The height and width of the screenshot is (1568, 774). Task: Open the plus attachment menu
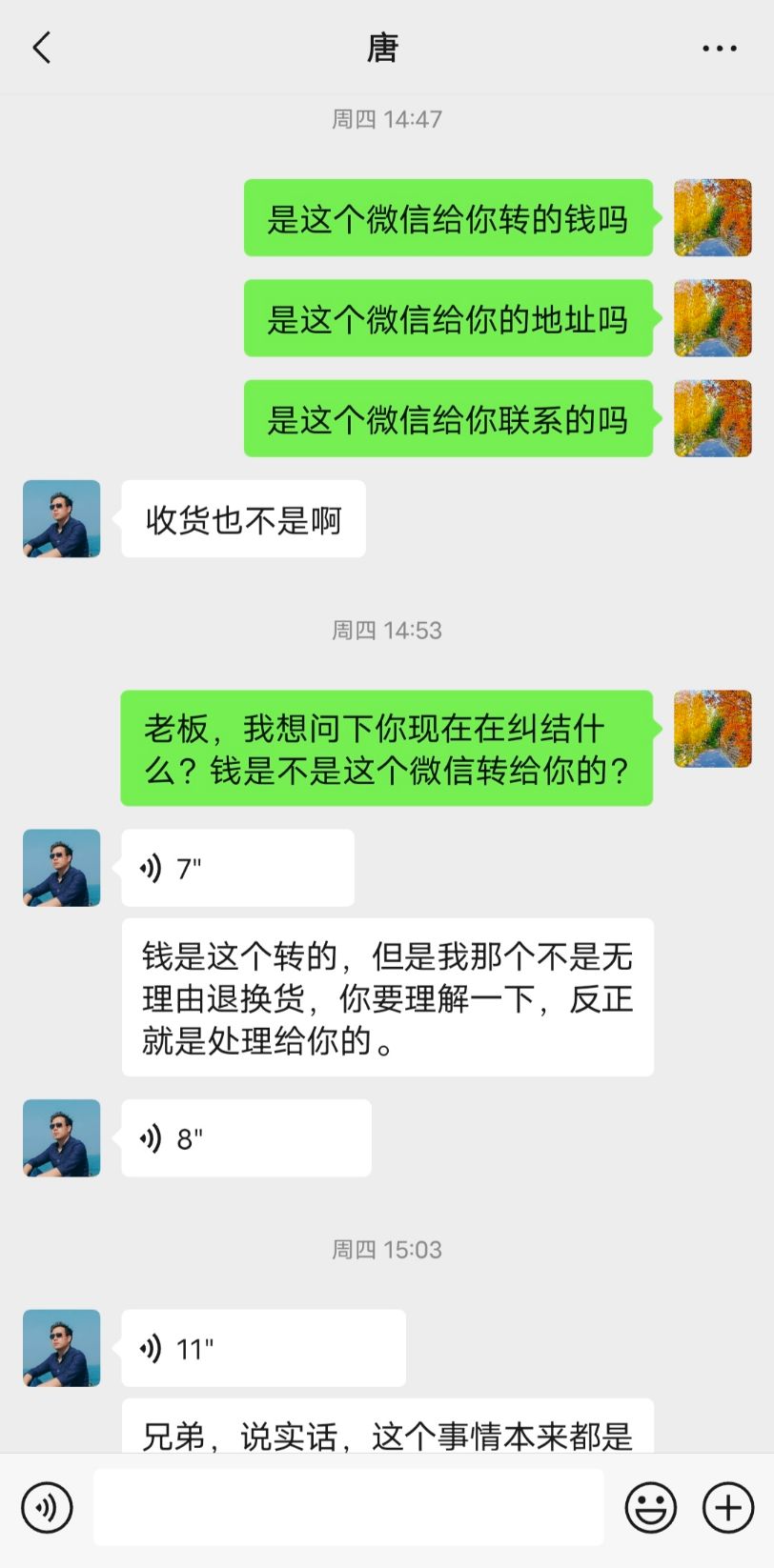(728, 1508)
